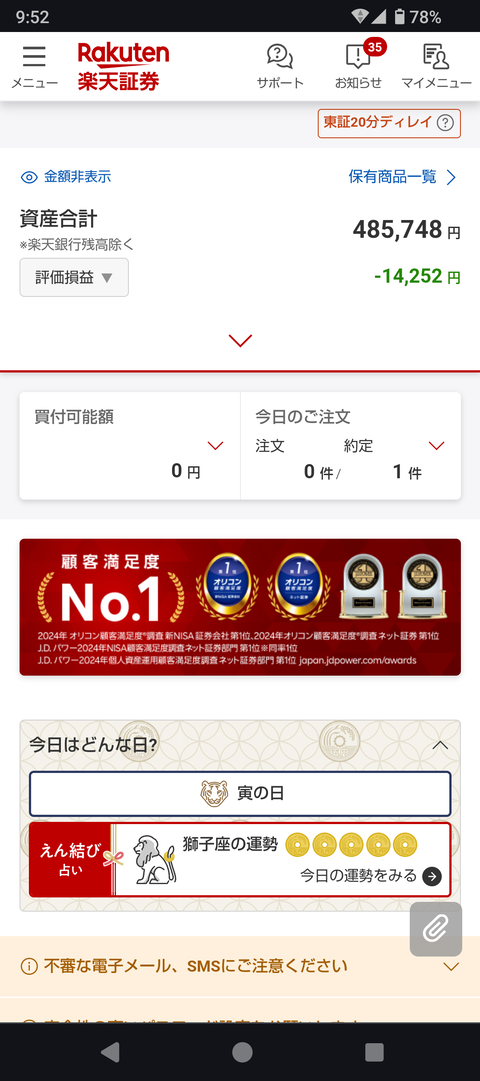
Task: Tap the Rakuten 楽天証券 logo
Action: [123, 67]
